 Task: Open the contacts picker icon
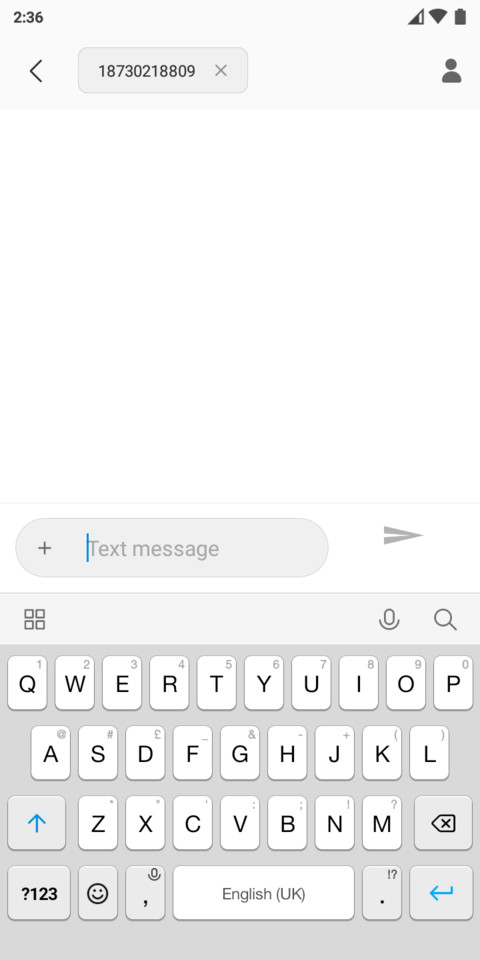pos(451,70)
